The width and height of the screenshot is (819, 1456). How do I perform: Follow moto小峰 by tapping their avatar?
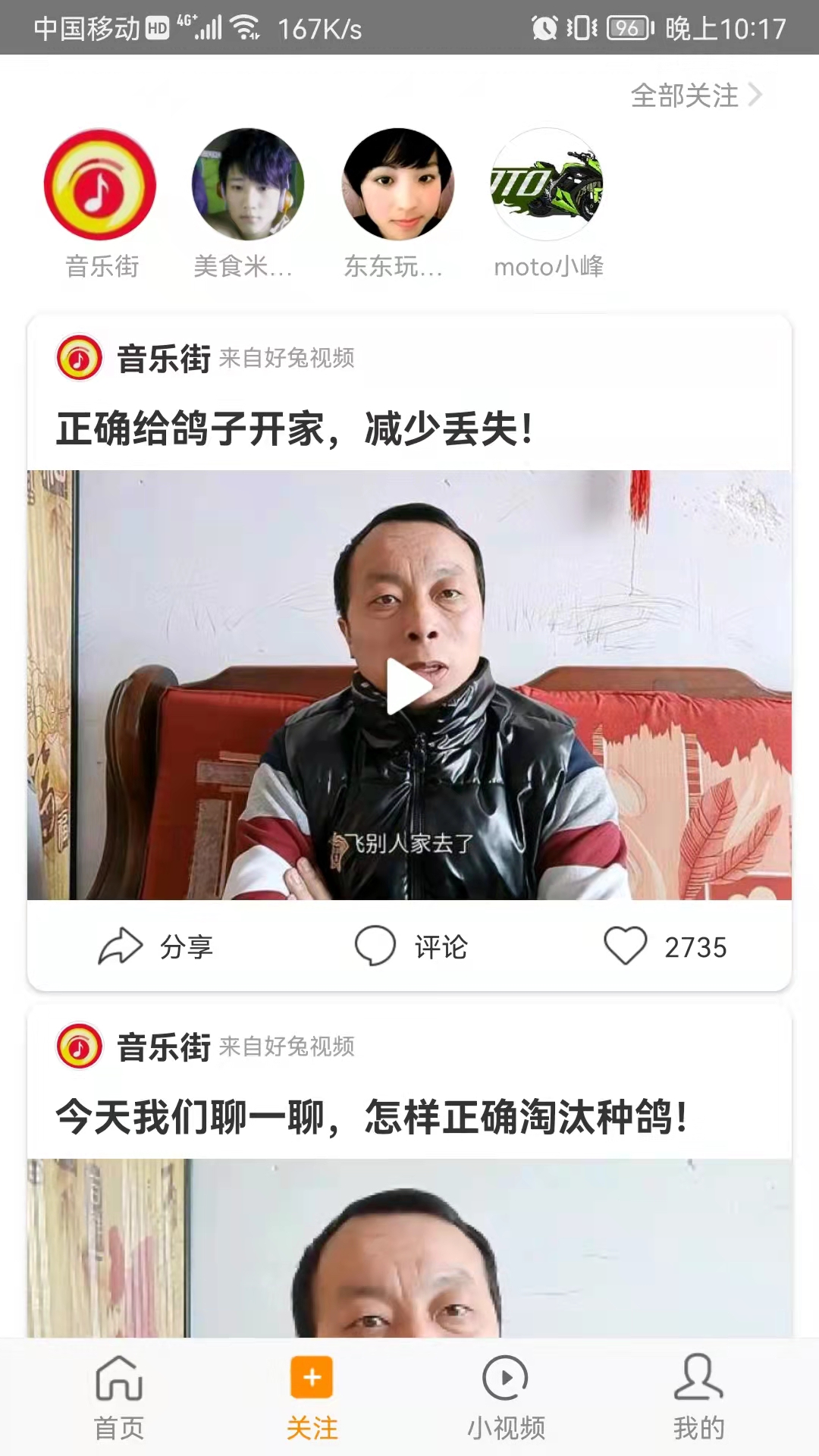[548, 184]
